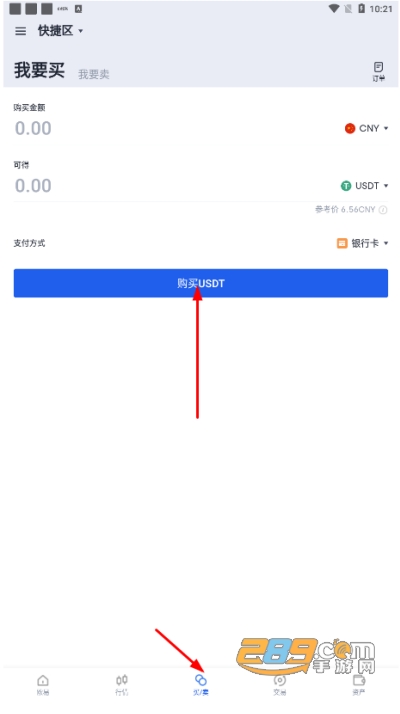Image resolution: width=400 pixels, height=714 pixels.
Task: Open the 资产 assets wallet tab
Action: (359, 685)
